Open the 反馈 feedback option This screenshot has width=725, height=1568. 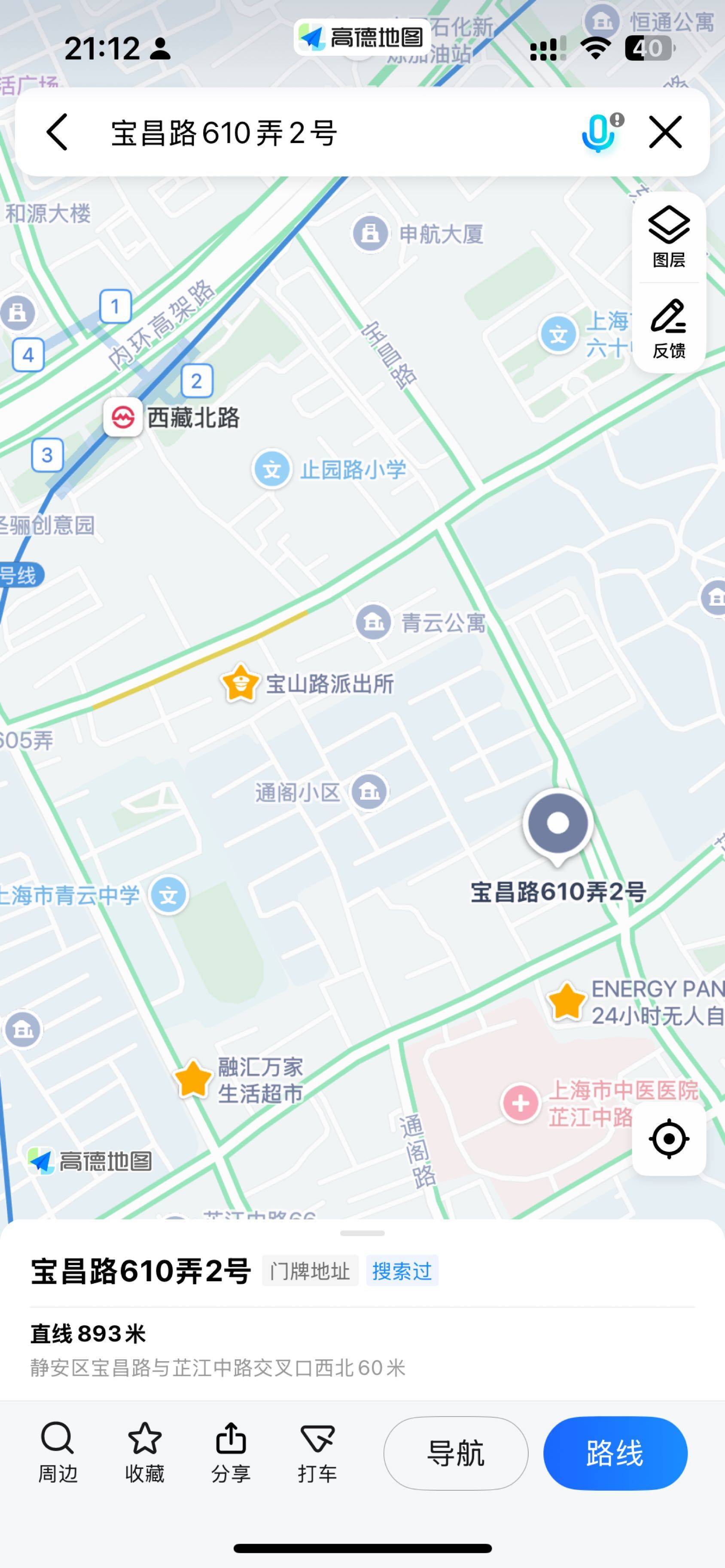668,329
